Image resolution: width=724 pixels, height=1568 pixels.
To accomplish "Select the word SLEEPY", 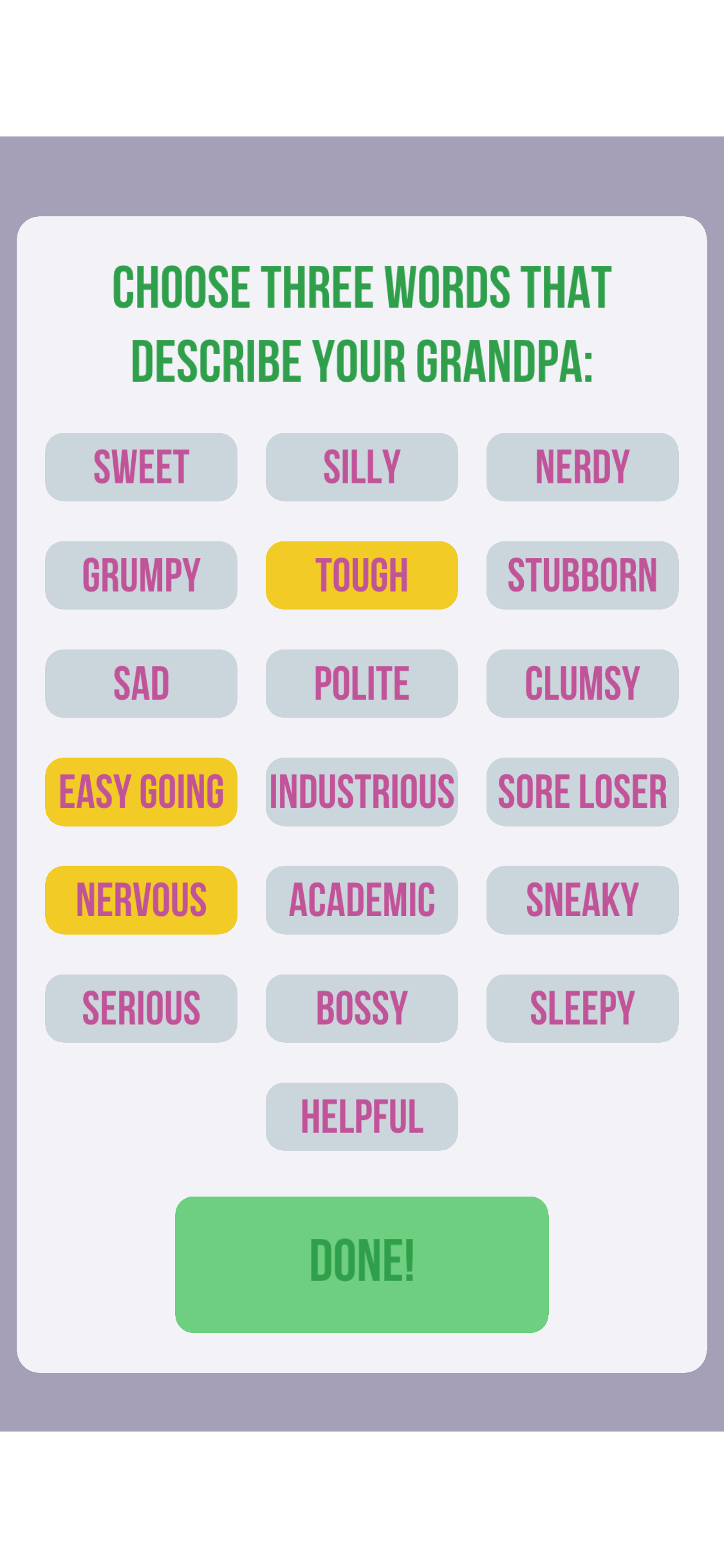I will click(582, 1008).
